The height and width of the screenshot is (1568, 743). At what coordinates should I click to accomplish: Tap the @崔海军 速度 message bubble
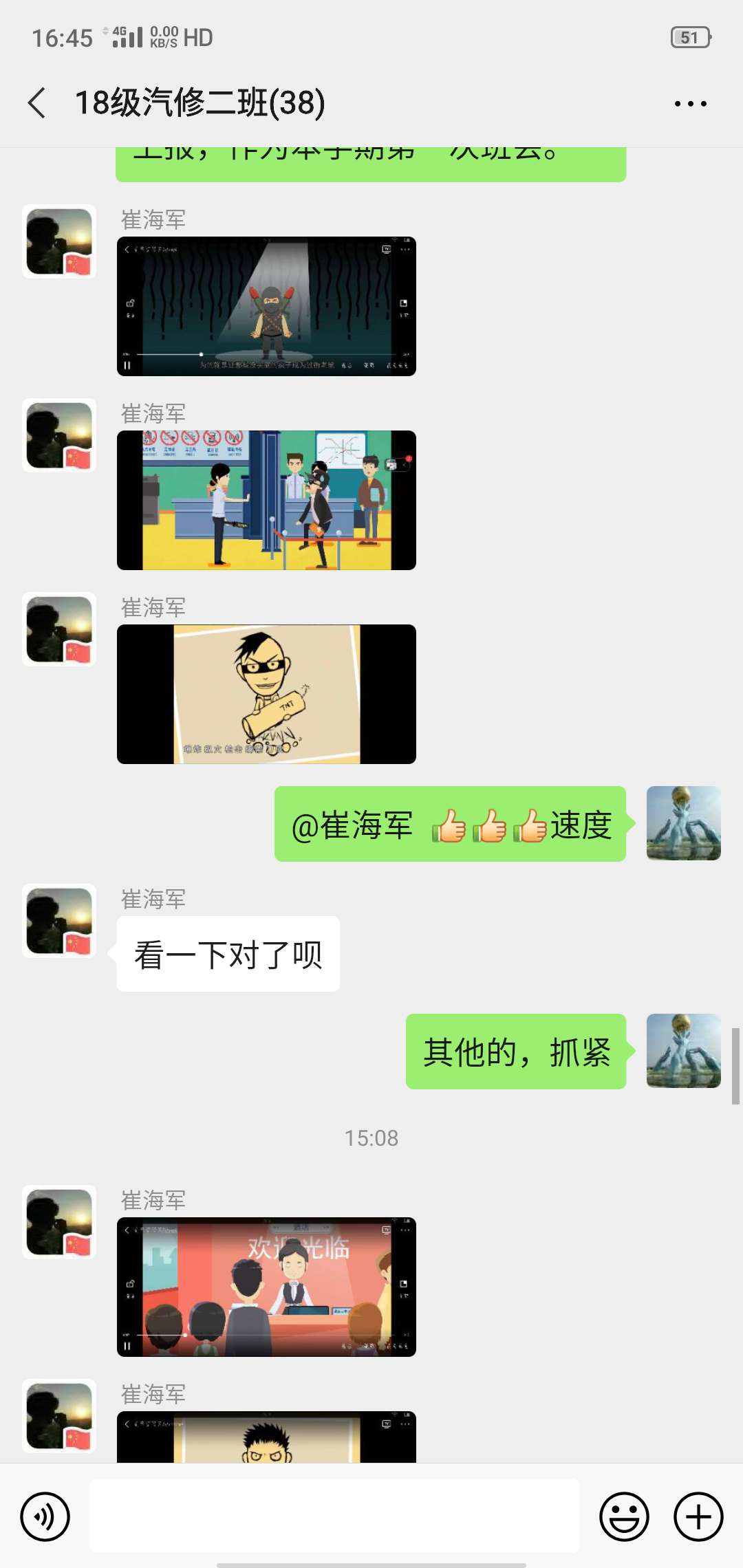tap(450, 824)
